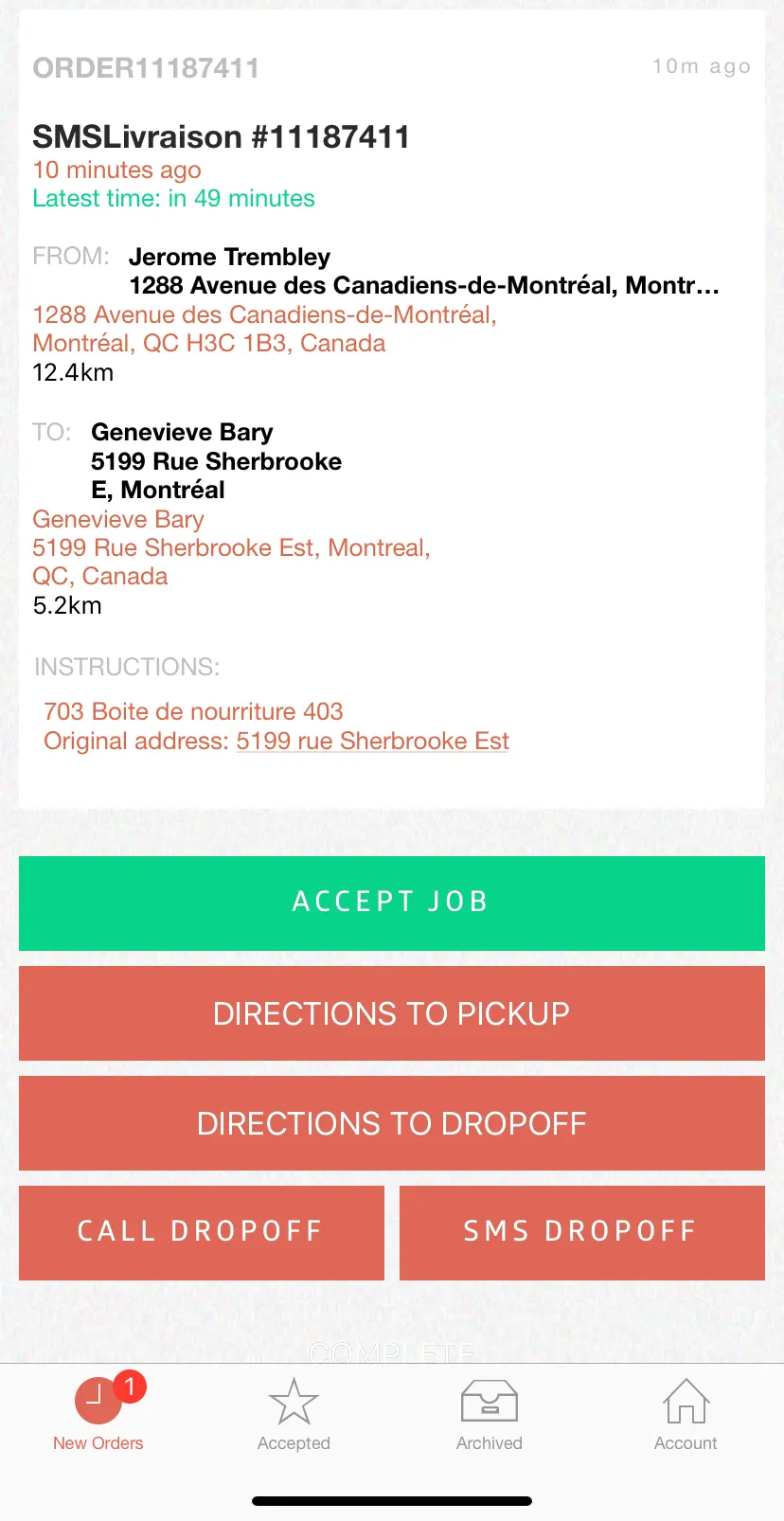Go to the Account tab
Image resolution: width=784 pixels, height=1521 pixels.
point(686,1415)
